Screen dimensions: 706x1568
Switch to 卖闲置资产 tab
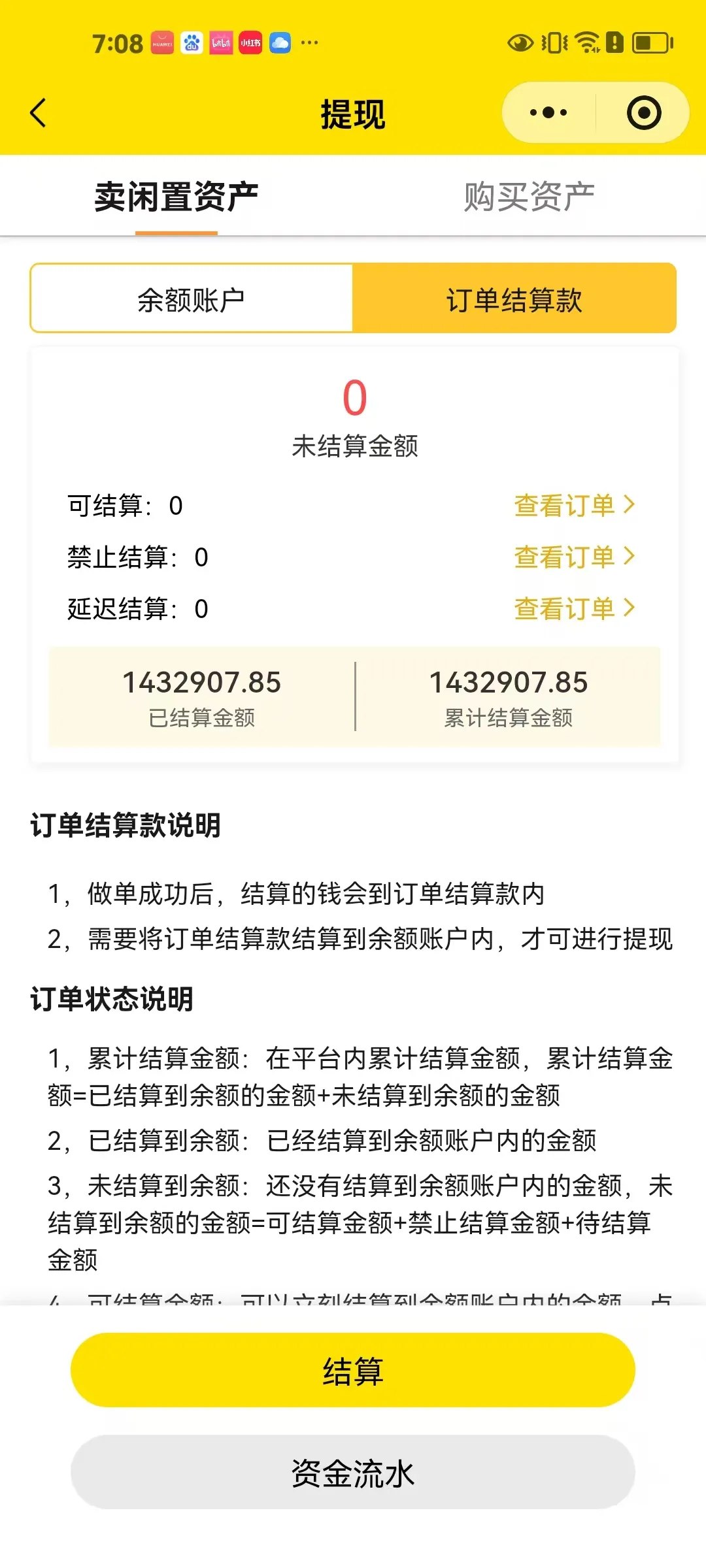click(x=176, y=197)
